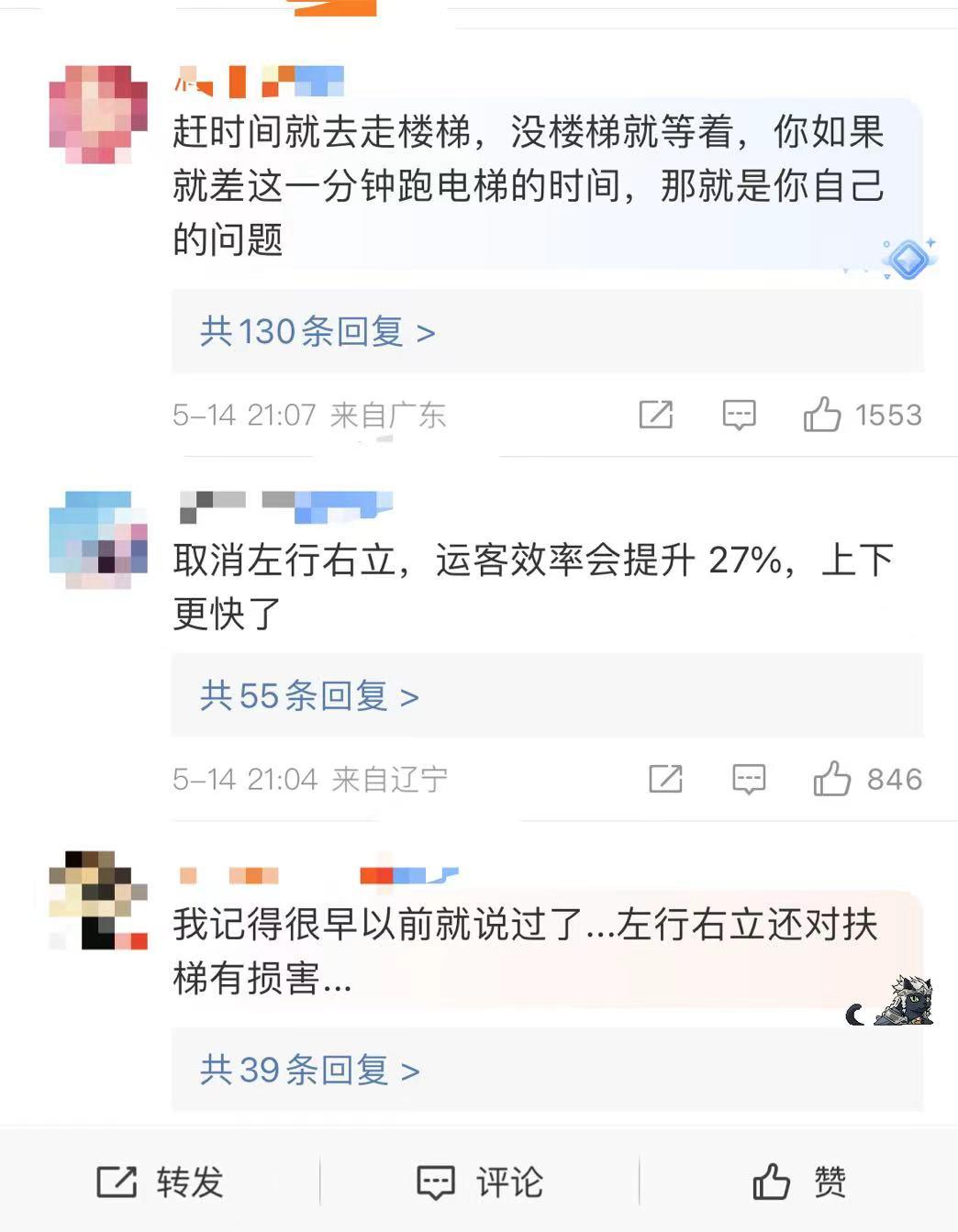Tap the share icon on the 5-14 21:04 comment
The height and width of the screenshot is (1232, 958).
pos(666,779)
